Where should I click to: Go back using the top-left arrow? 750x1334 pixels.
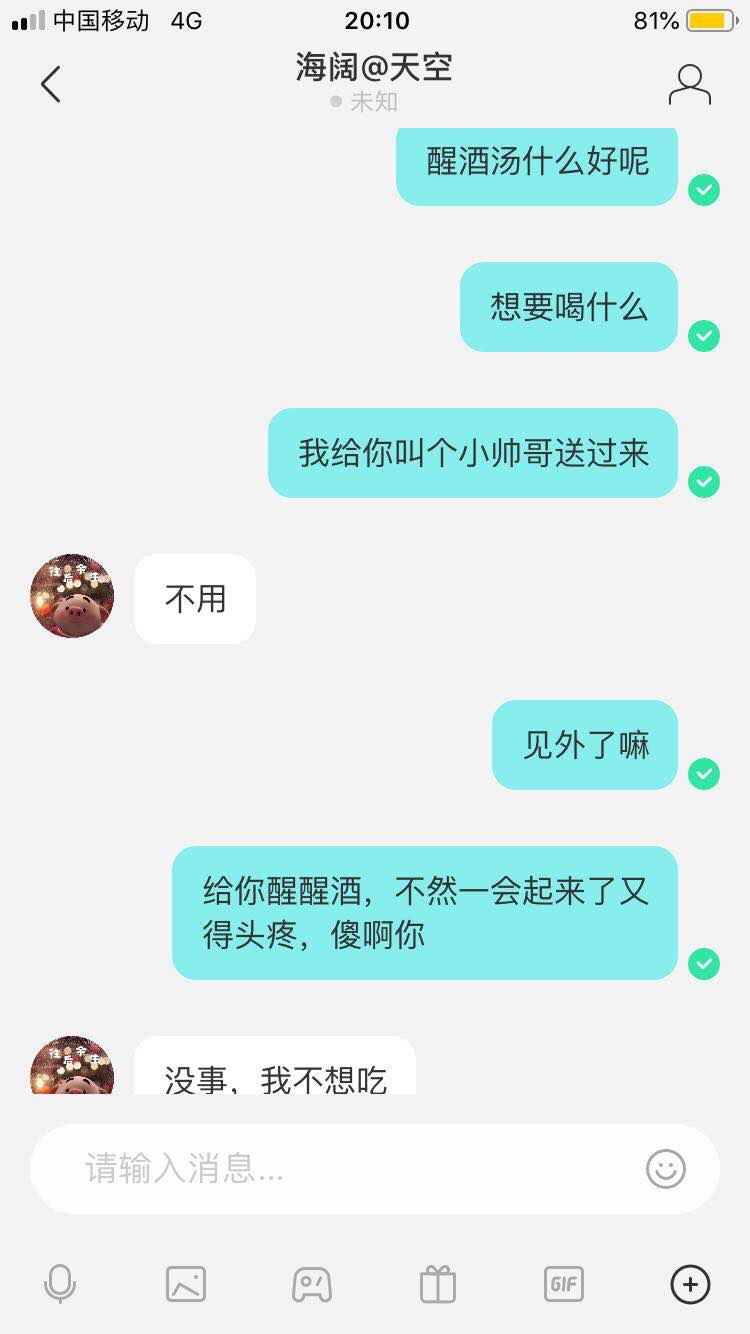pos(51,84)
